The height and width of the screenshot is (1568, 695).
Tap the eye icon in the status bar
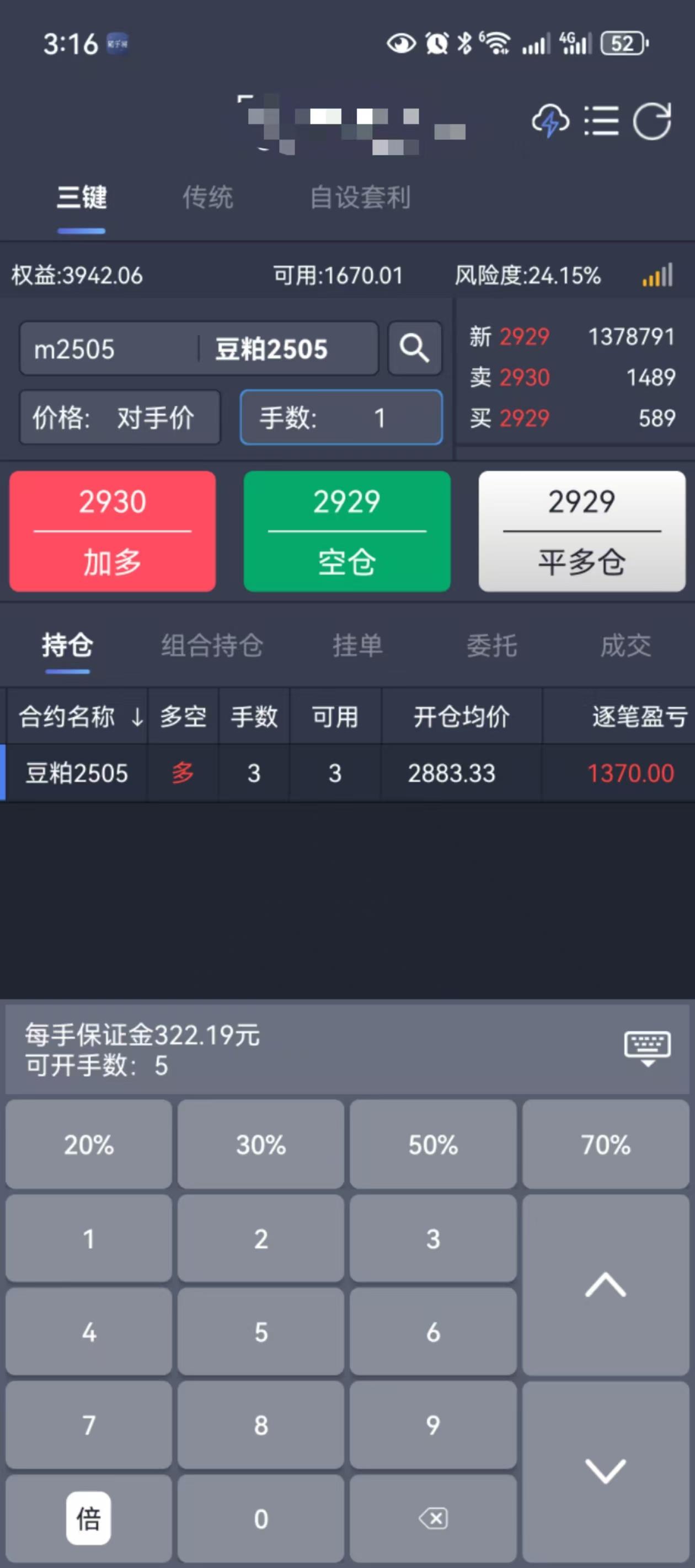pyautogui.click(x=401, y=45)
